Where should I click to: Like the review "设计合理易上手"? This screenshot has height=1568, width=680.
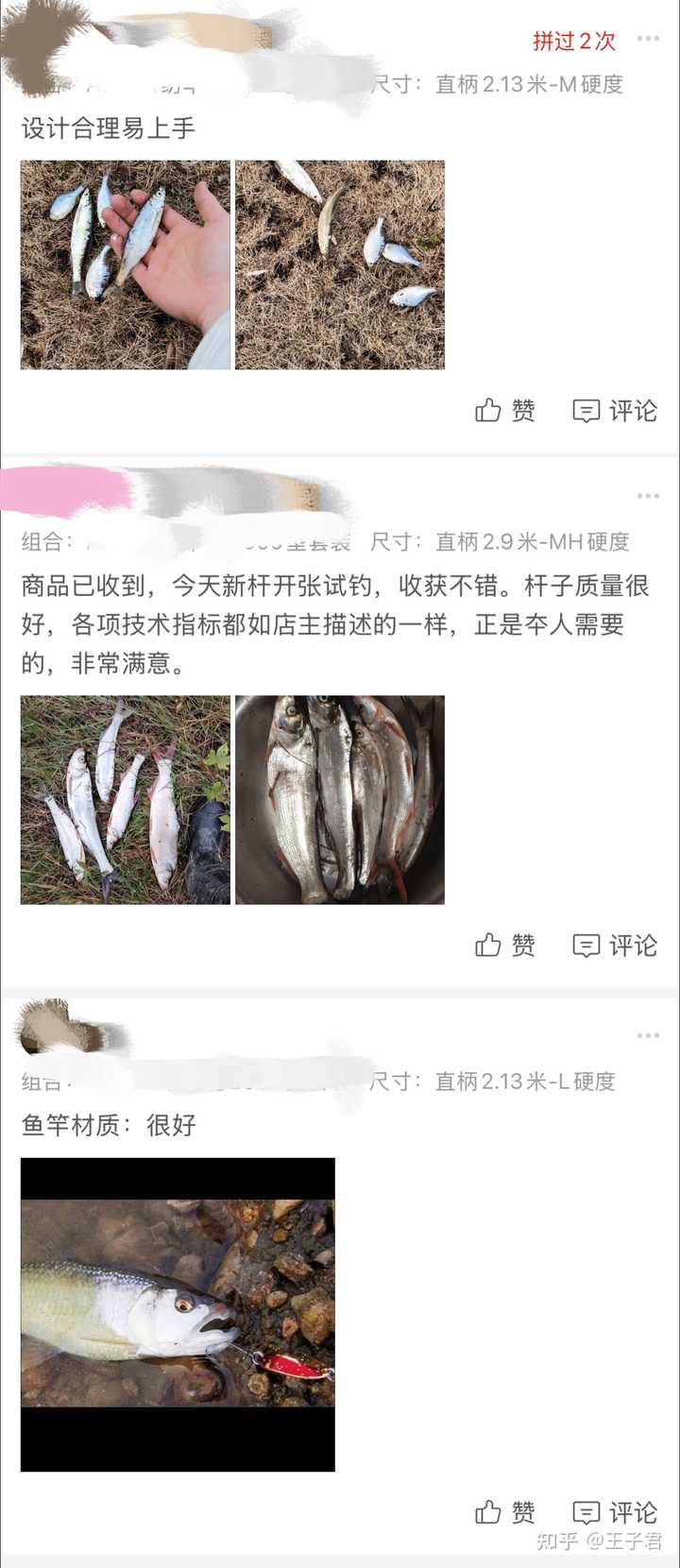point(505,411)
